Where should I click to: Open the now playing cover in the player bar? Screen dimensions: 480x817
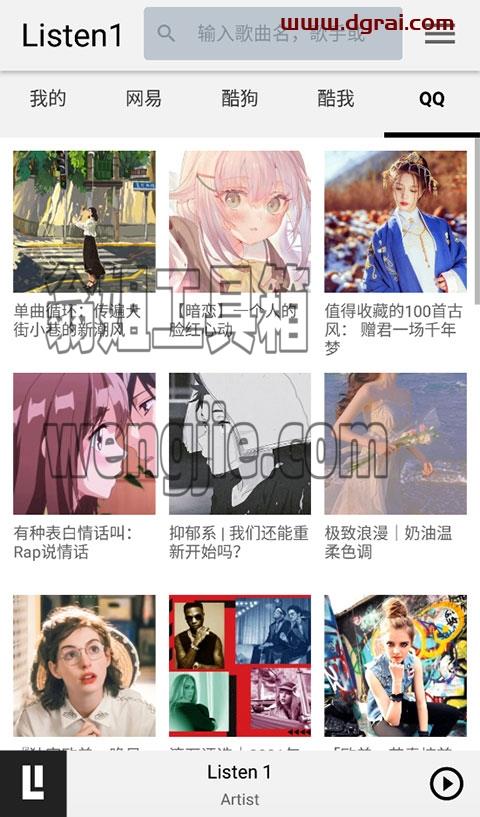coord(33,784)
